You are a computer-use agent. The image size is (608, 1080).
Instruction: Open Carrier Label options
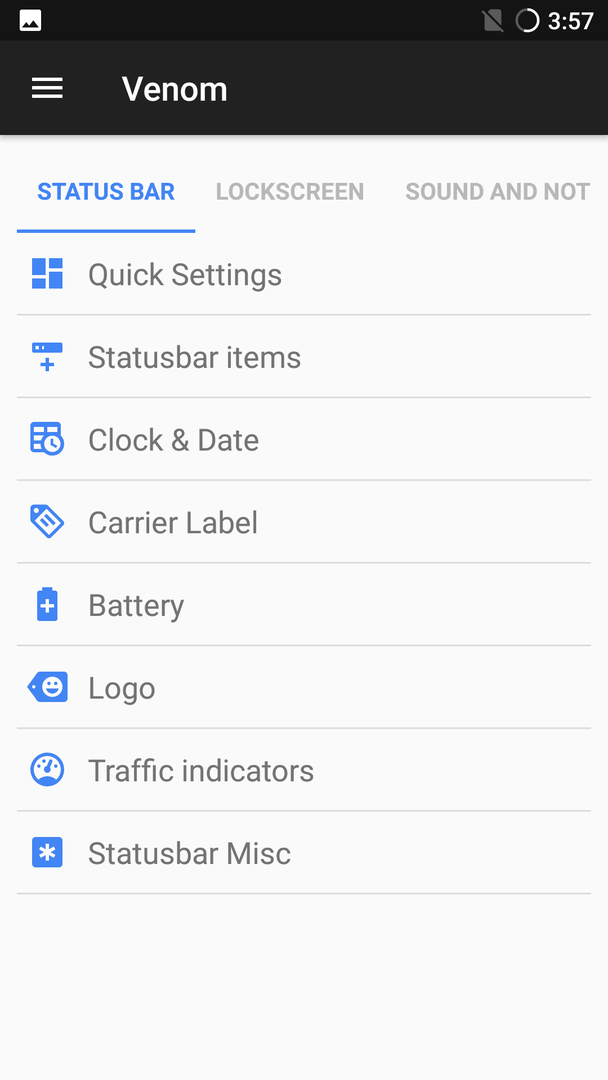click(304, 522)
